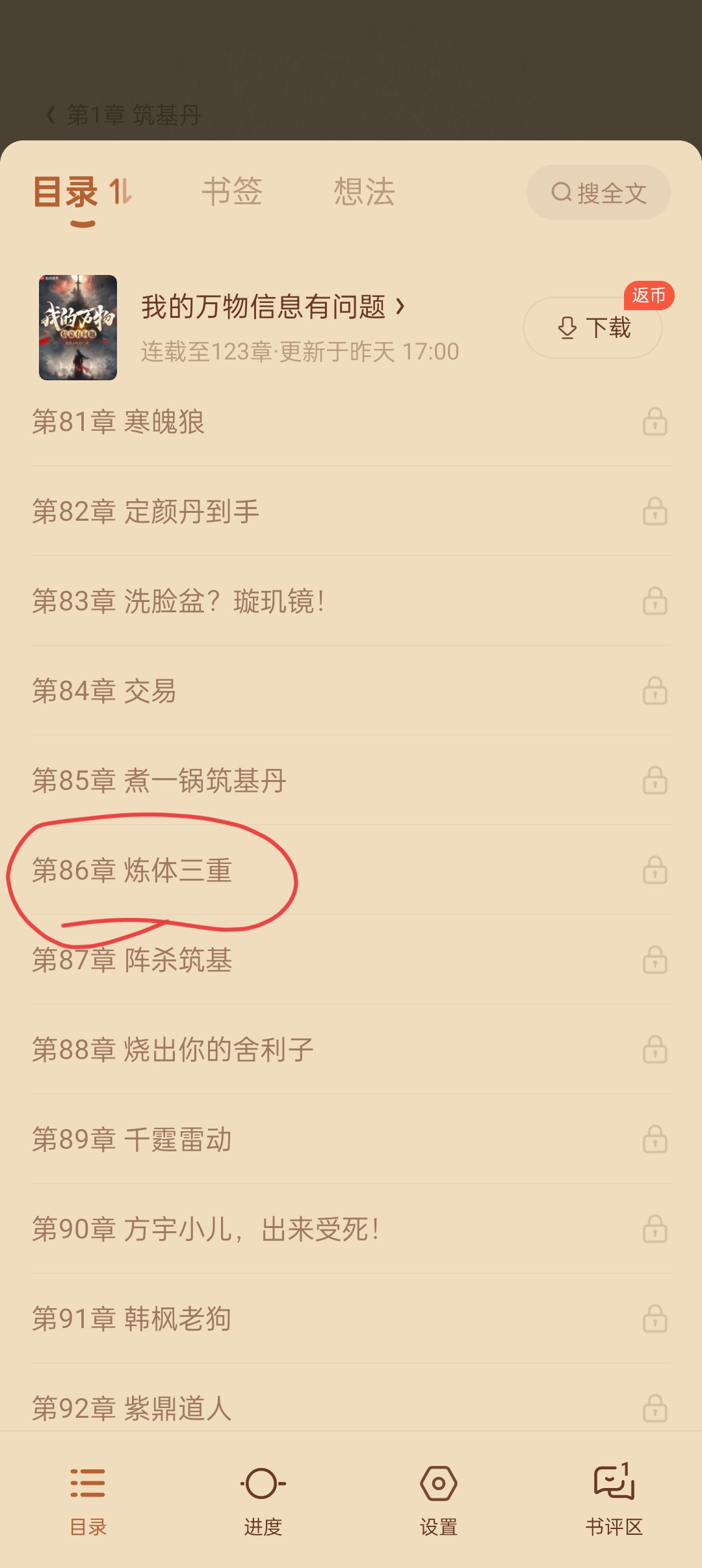Screen dimensions: 702x1568
Task: Open chapter 第89章 千霆雷动
Action: (351, 1140)
